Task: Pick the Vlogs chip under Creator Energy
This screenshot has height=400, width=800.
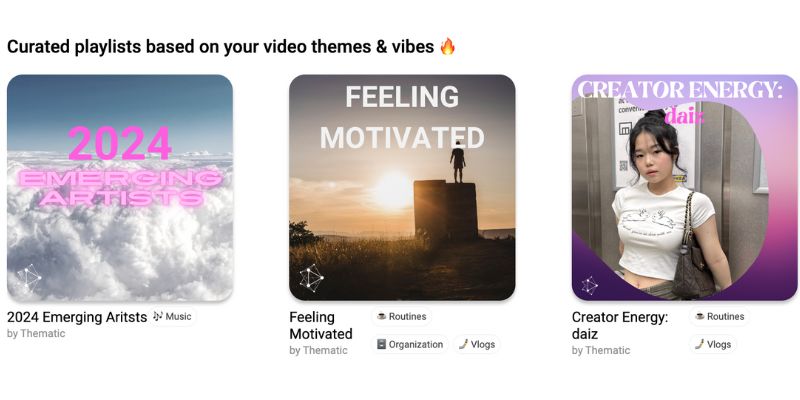Action: coord(713,344)
